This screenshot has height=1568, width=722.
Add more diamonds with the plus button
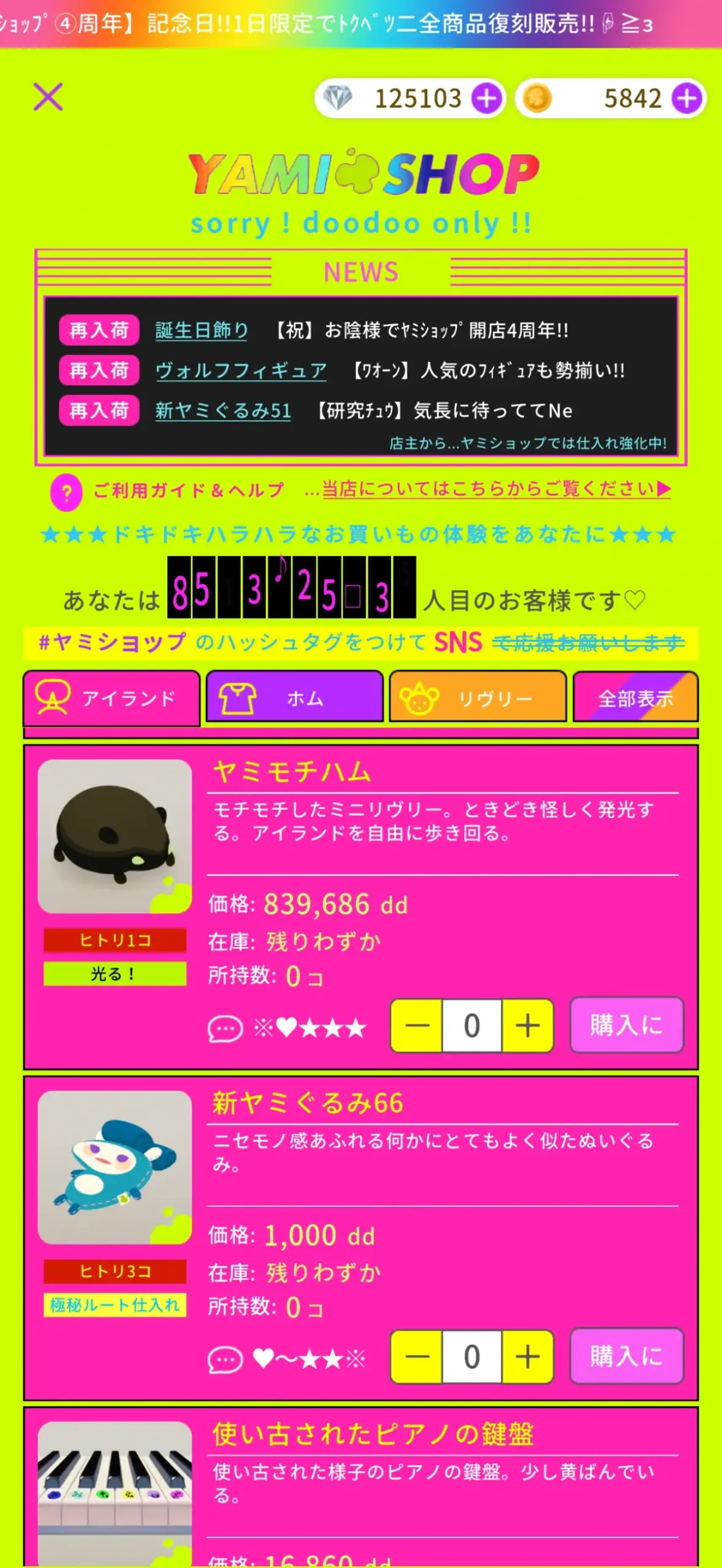487,98
